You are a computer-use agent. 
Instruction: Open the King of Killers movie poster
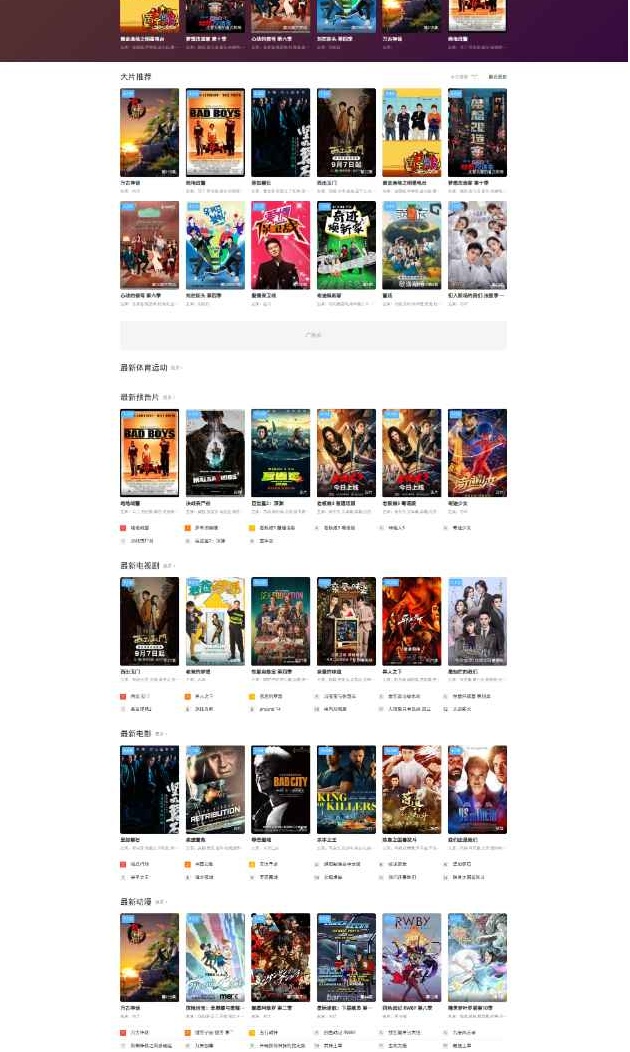tap(346, 789)
